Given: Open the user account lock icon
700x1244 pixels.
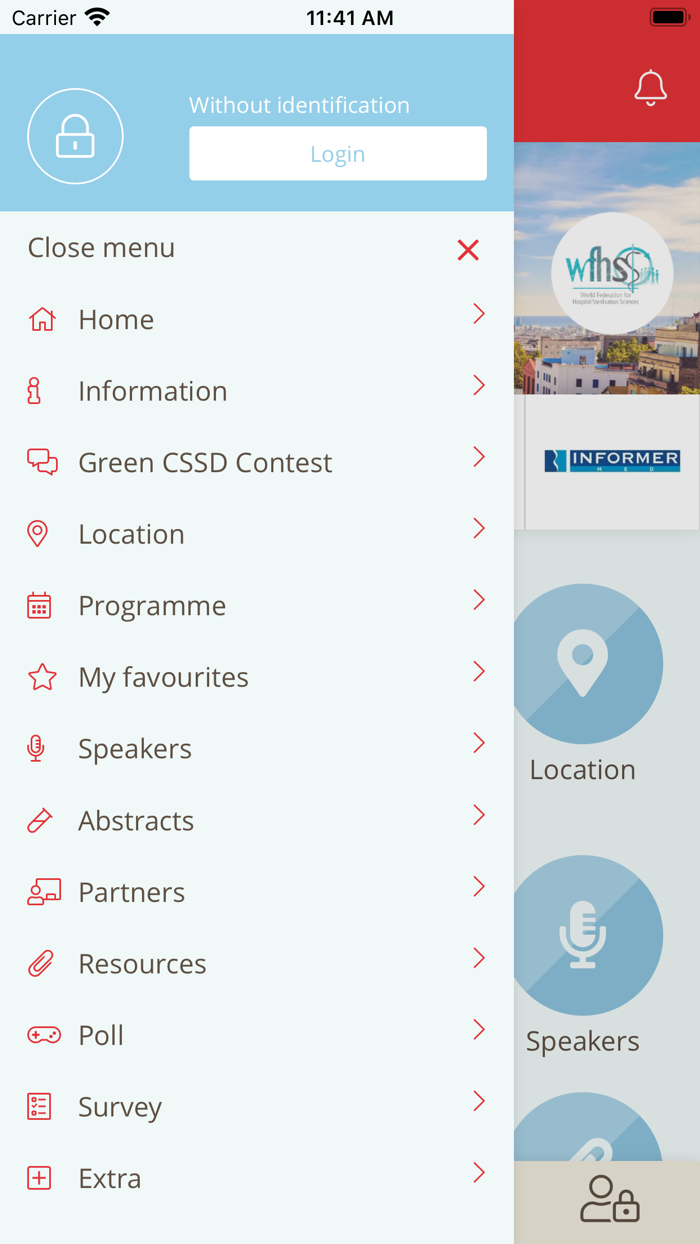Looking at the screenshot, I should pyautogui.click(x=609, y=1200).
